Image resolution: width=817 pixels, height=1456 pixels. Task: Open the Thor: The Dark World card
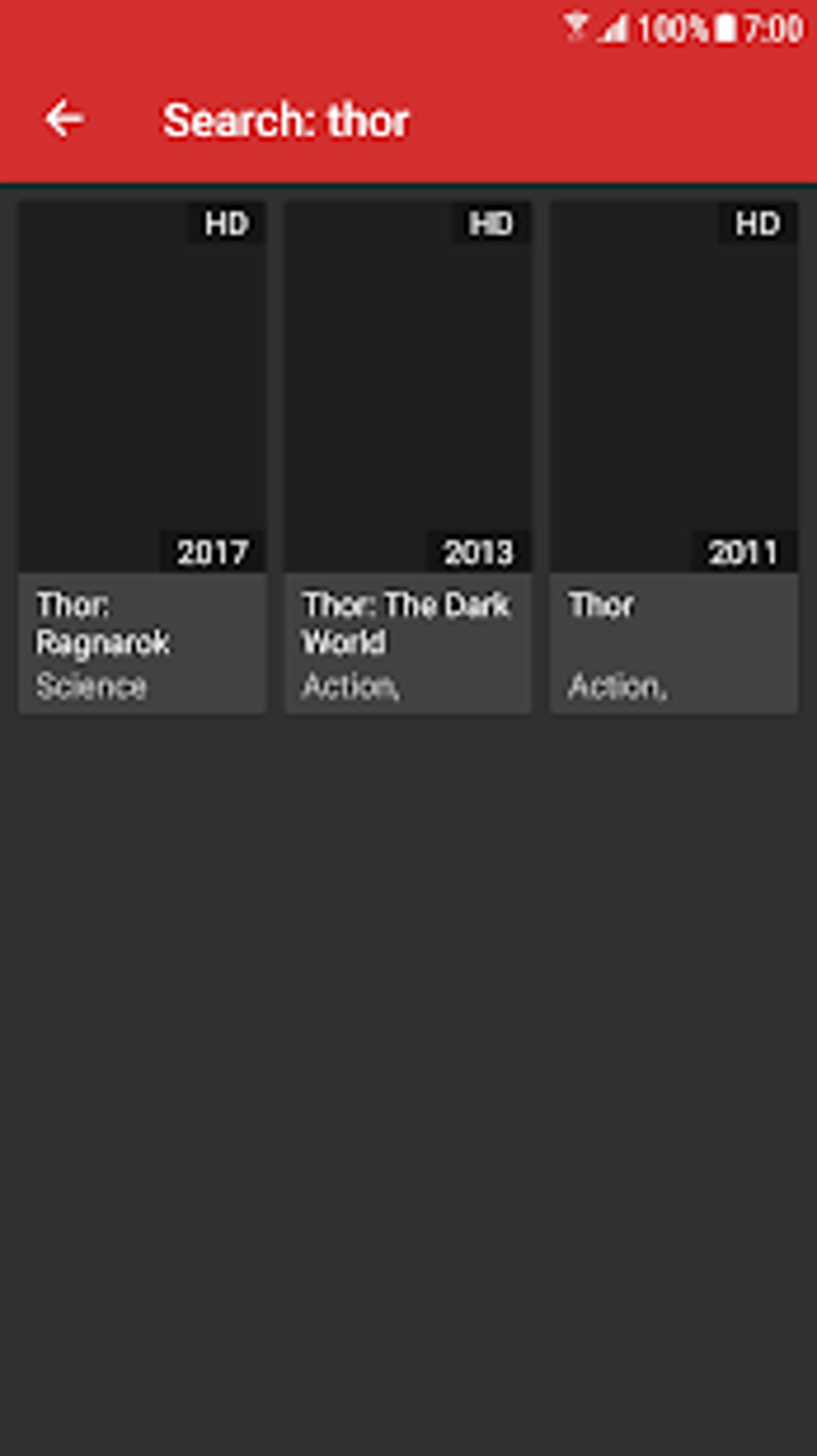(408, 457)
